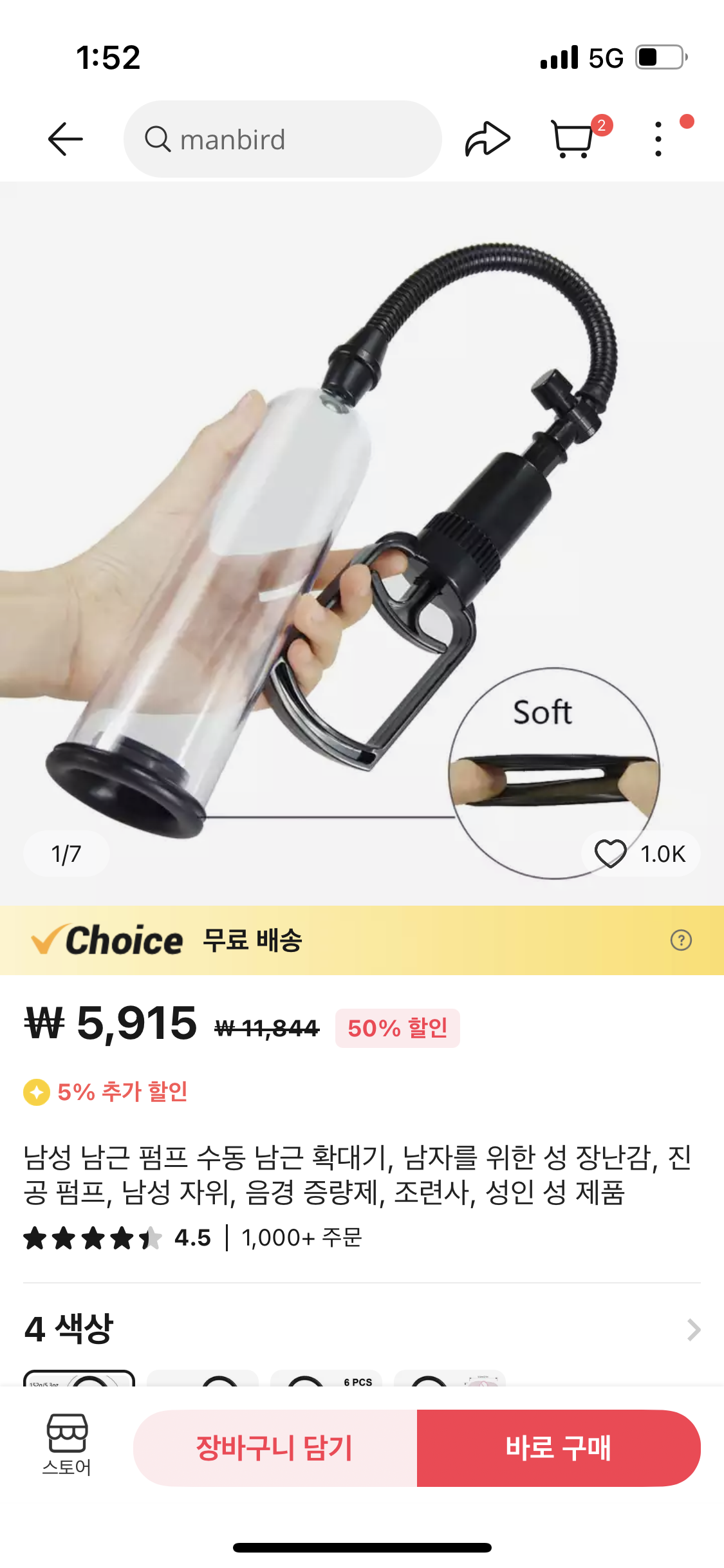Share this product
Image resolution: width=724 pixels, height=1568 pixels.
[x=487, y=139]
